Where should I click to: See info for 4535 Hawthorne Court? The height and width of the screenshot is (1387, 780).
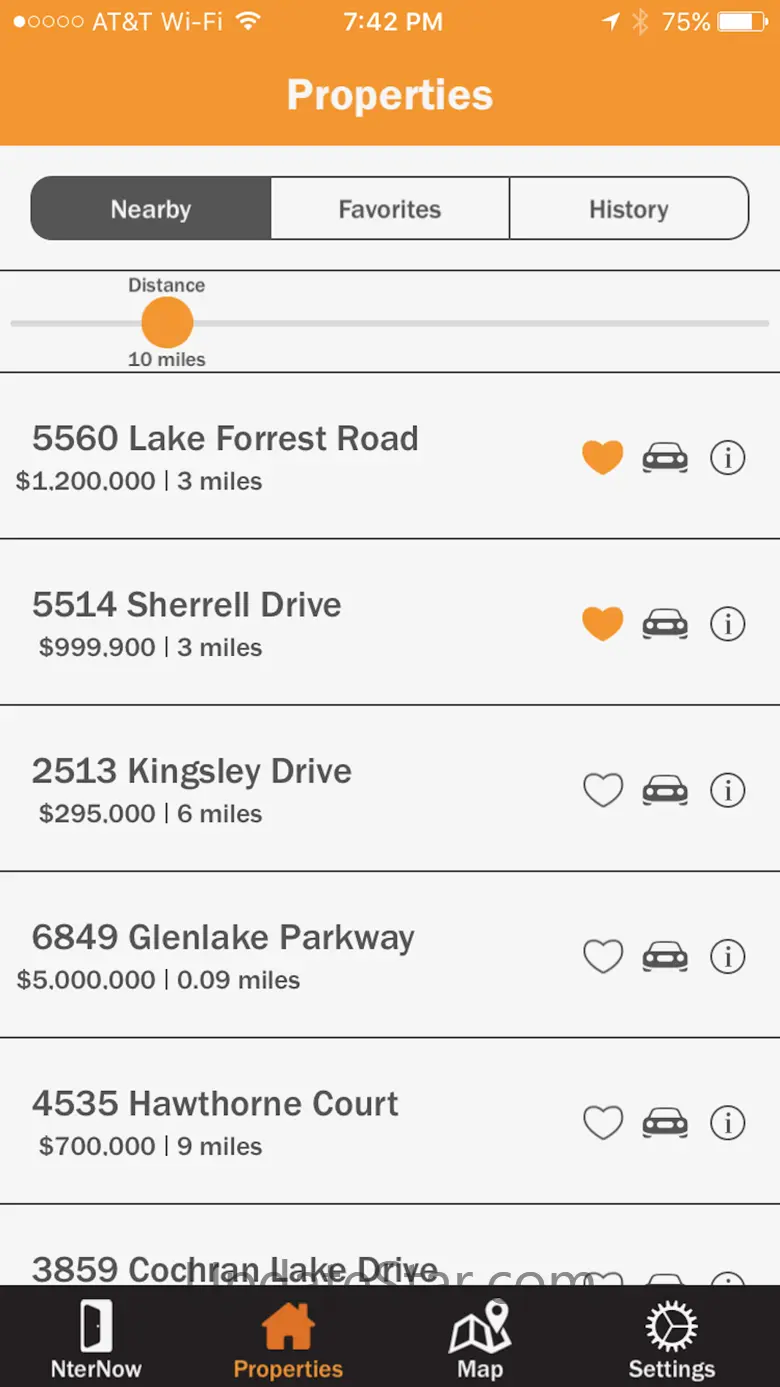coord(728,1123)
